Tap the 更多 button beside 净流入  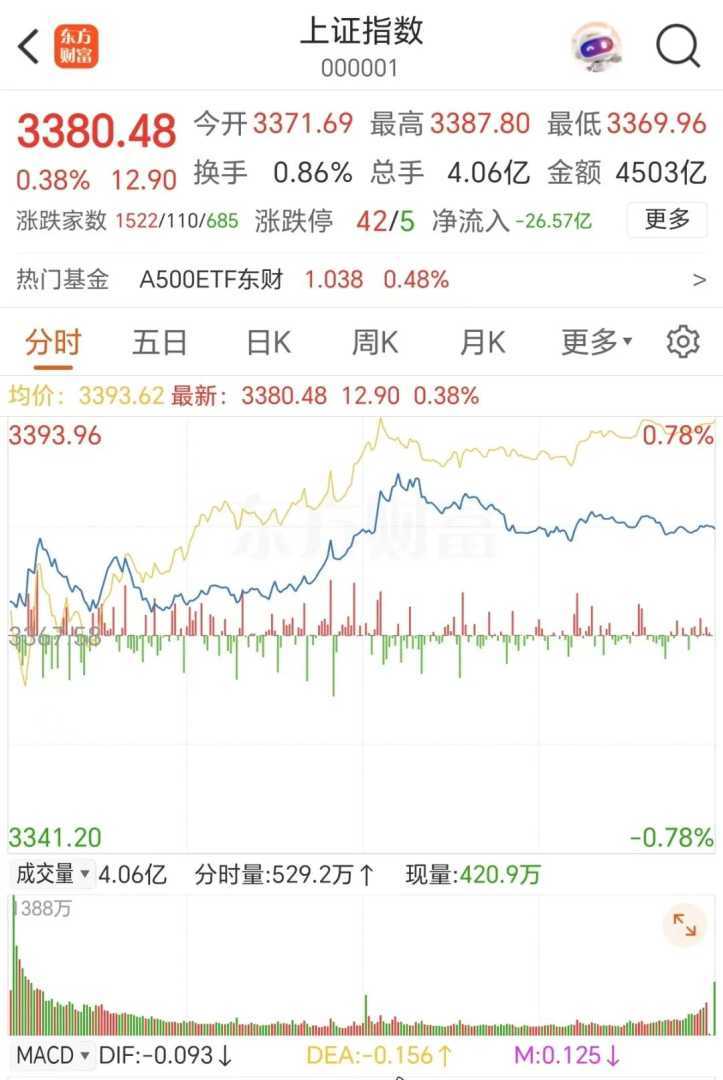tap(667, 220)
